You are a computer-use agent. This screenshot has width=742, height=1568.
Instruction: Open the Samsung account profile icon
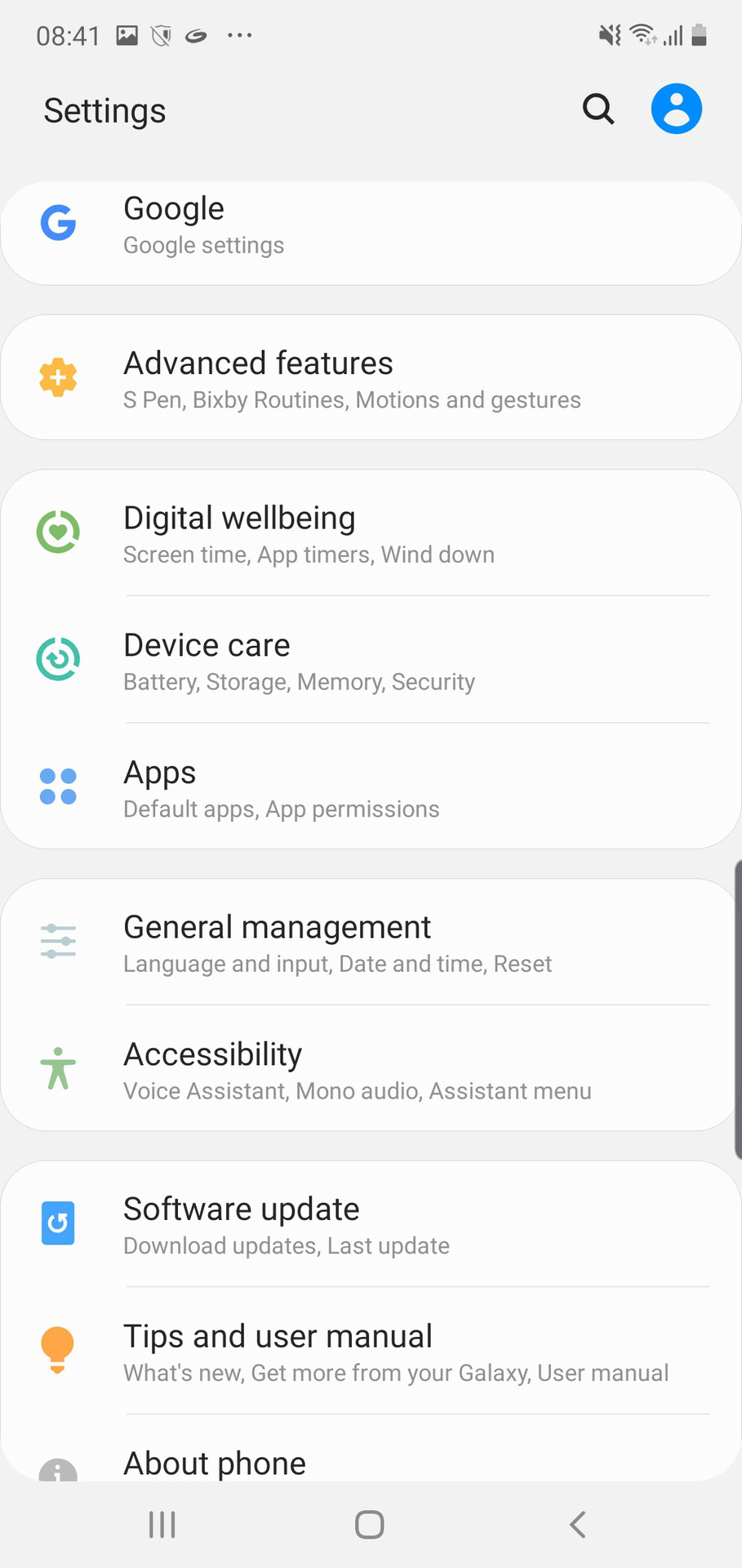click(x=676, y=109)
